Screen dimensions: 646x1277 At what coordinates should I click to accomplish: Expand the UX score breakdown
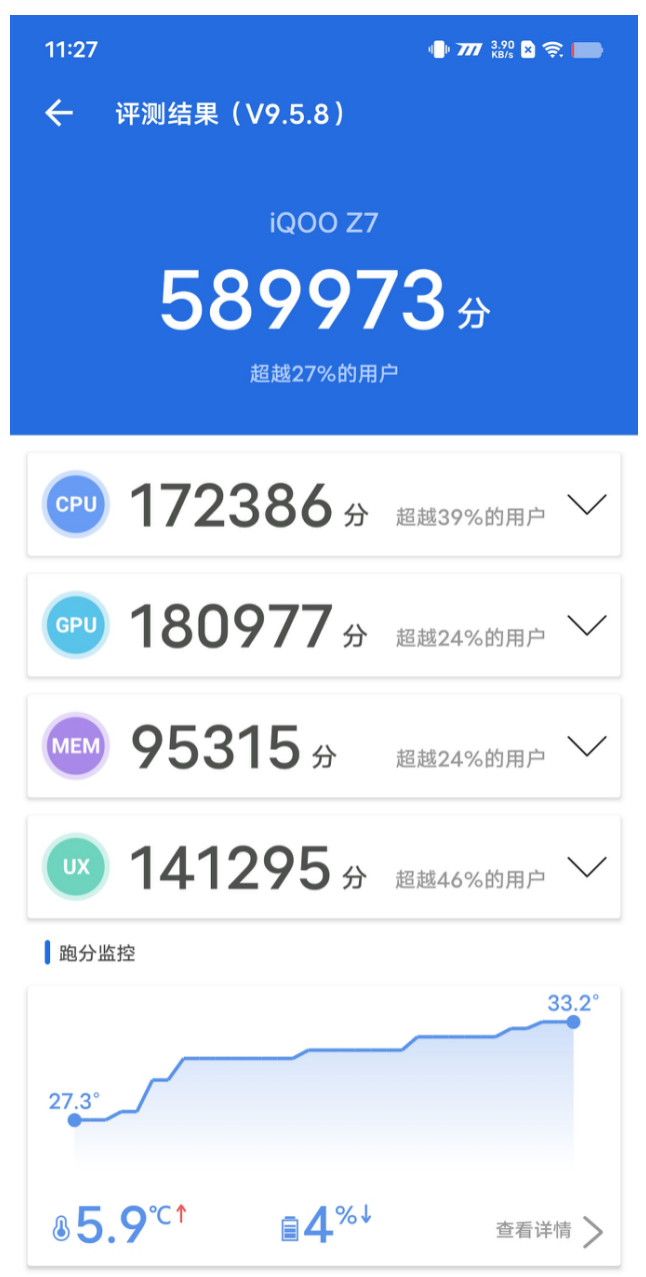pyautogui.click(x=586, y=867)
